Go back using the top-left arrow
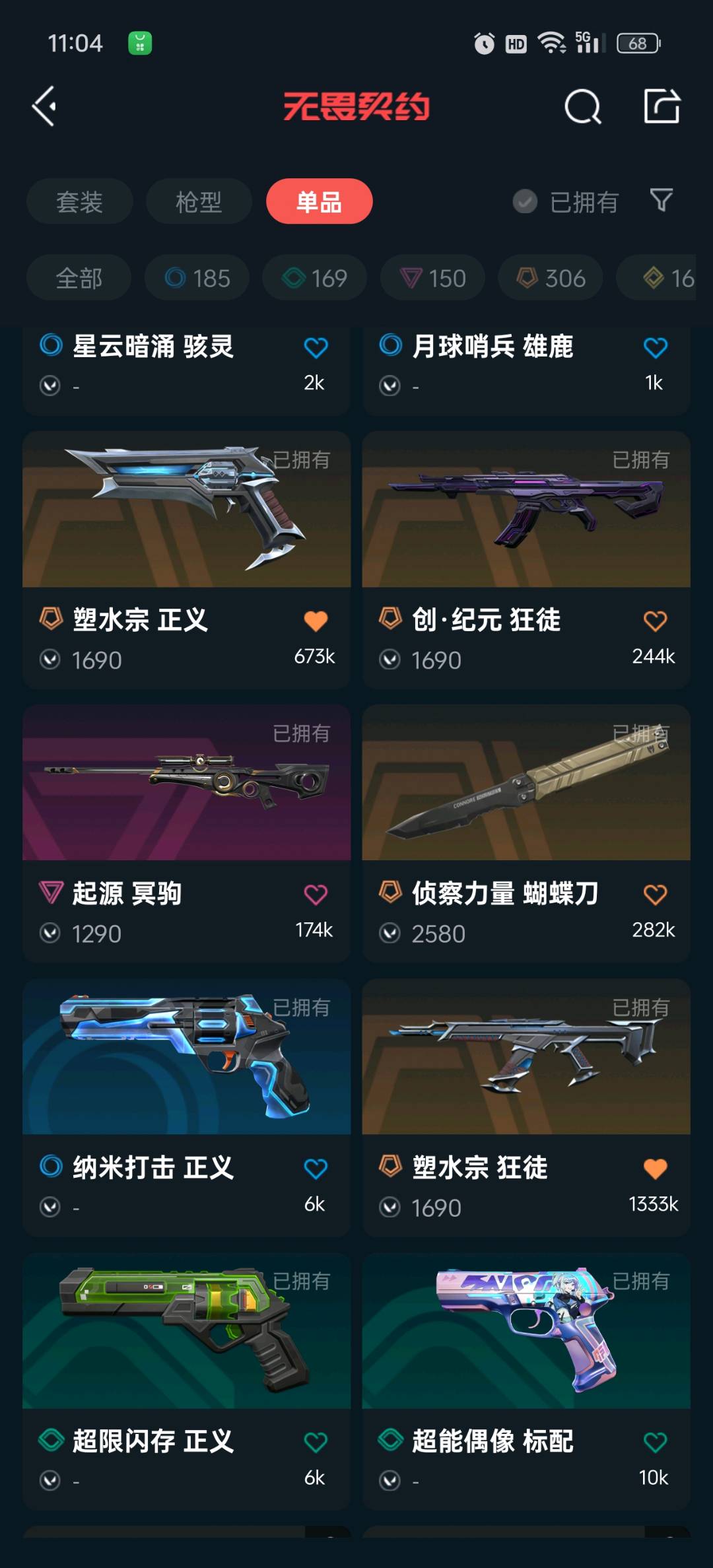 pos(44,106)
